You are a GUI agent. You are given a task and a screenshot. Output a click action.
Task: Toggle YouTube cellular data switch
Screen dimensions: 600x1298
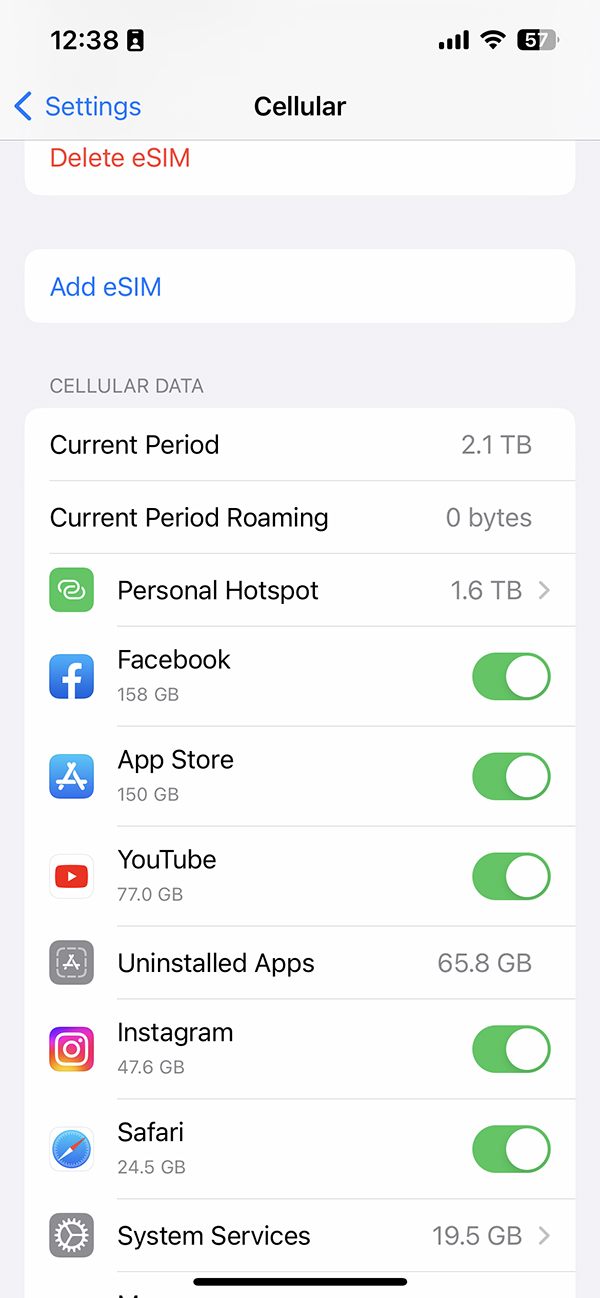tap(511, 877)
